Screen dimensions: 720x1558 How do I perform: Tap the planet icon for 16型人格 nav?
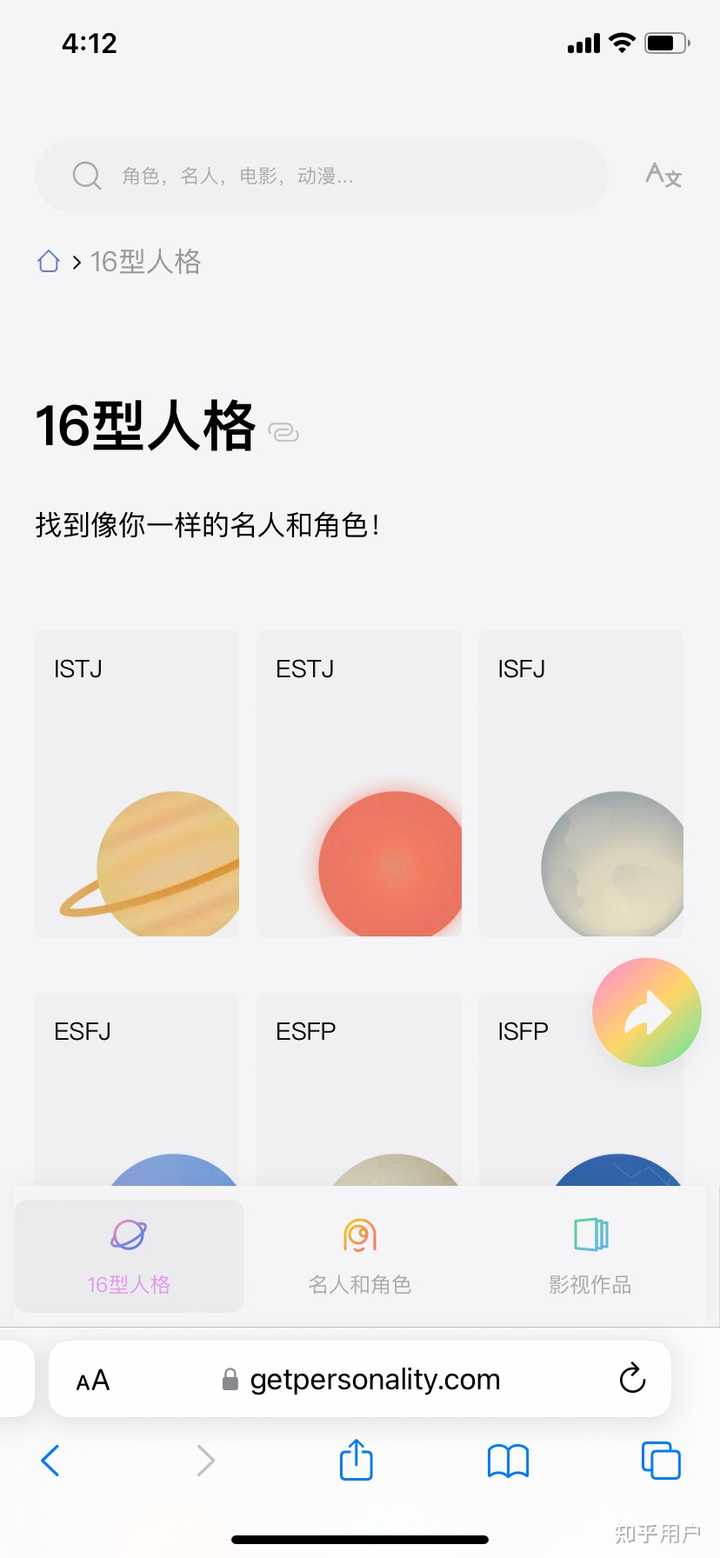[128, 1234]
